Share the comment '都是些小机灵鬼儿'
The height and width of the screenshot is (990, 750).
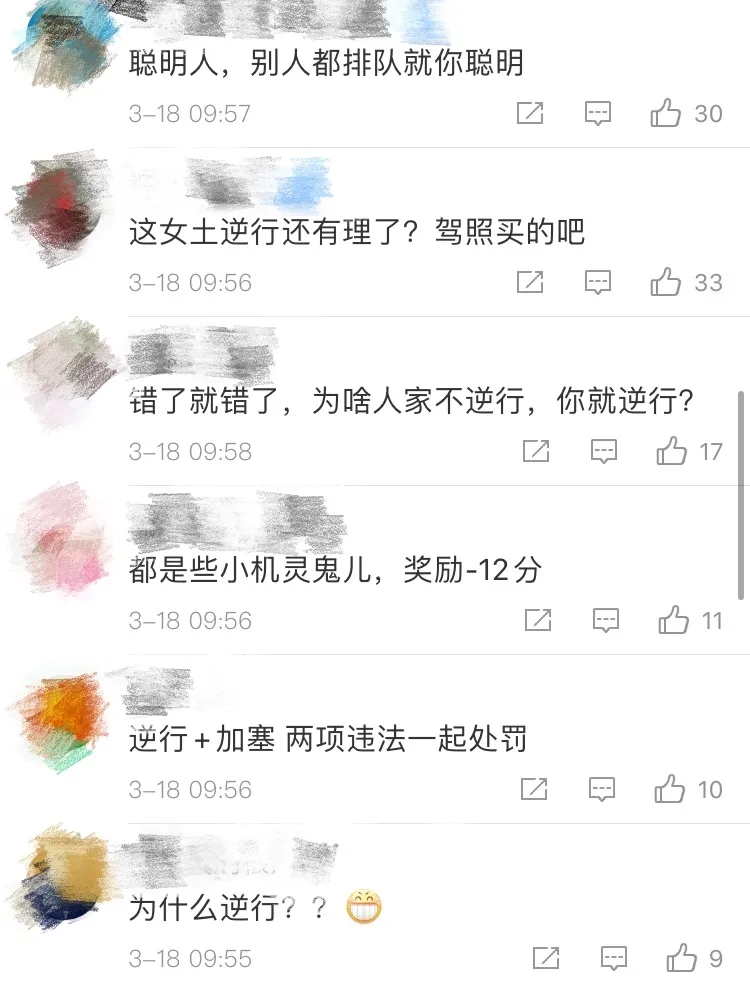click(538, 621)
